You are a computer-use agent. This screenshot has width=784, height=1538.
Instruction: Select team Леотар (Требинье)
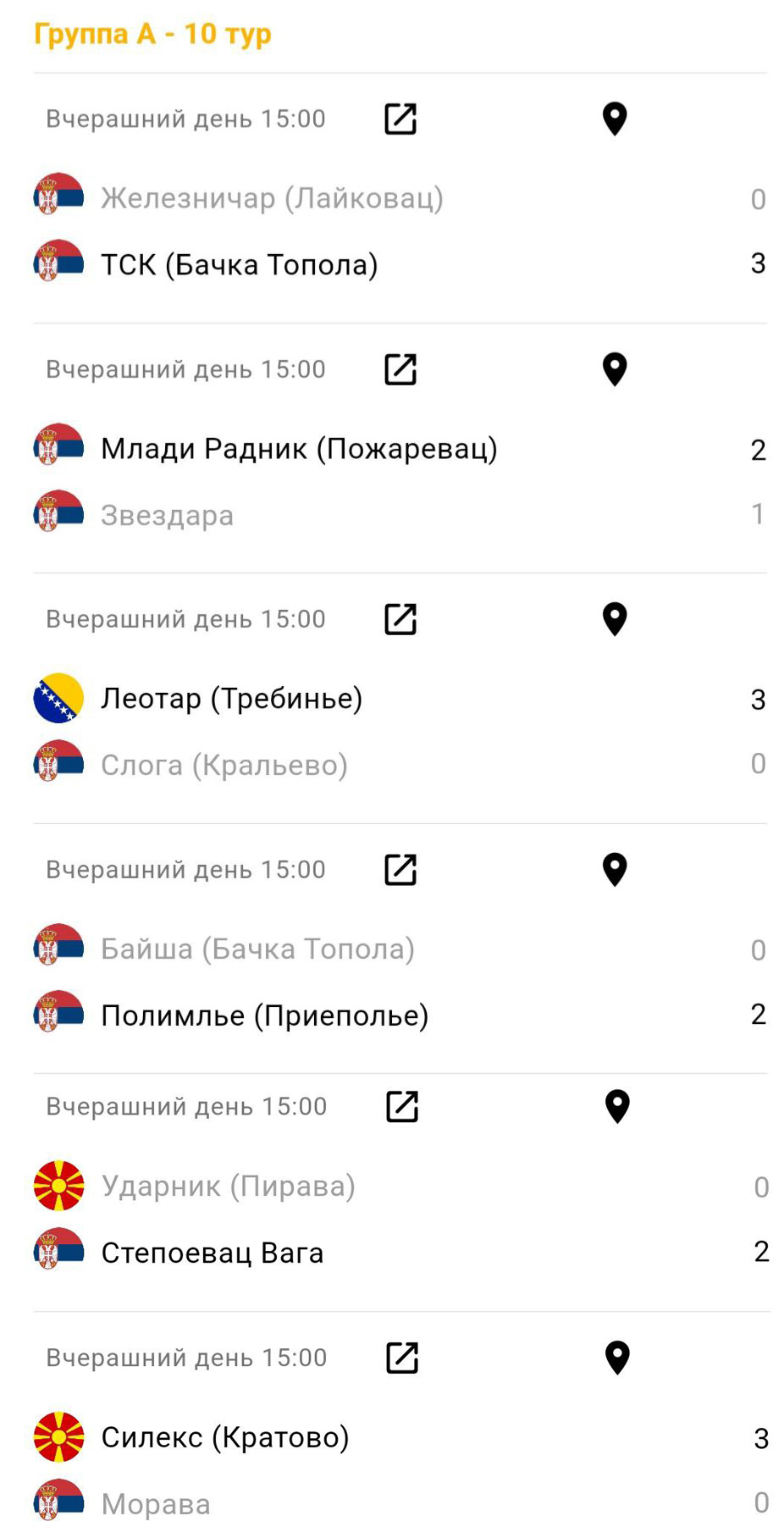pos(231,698)
